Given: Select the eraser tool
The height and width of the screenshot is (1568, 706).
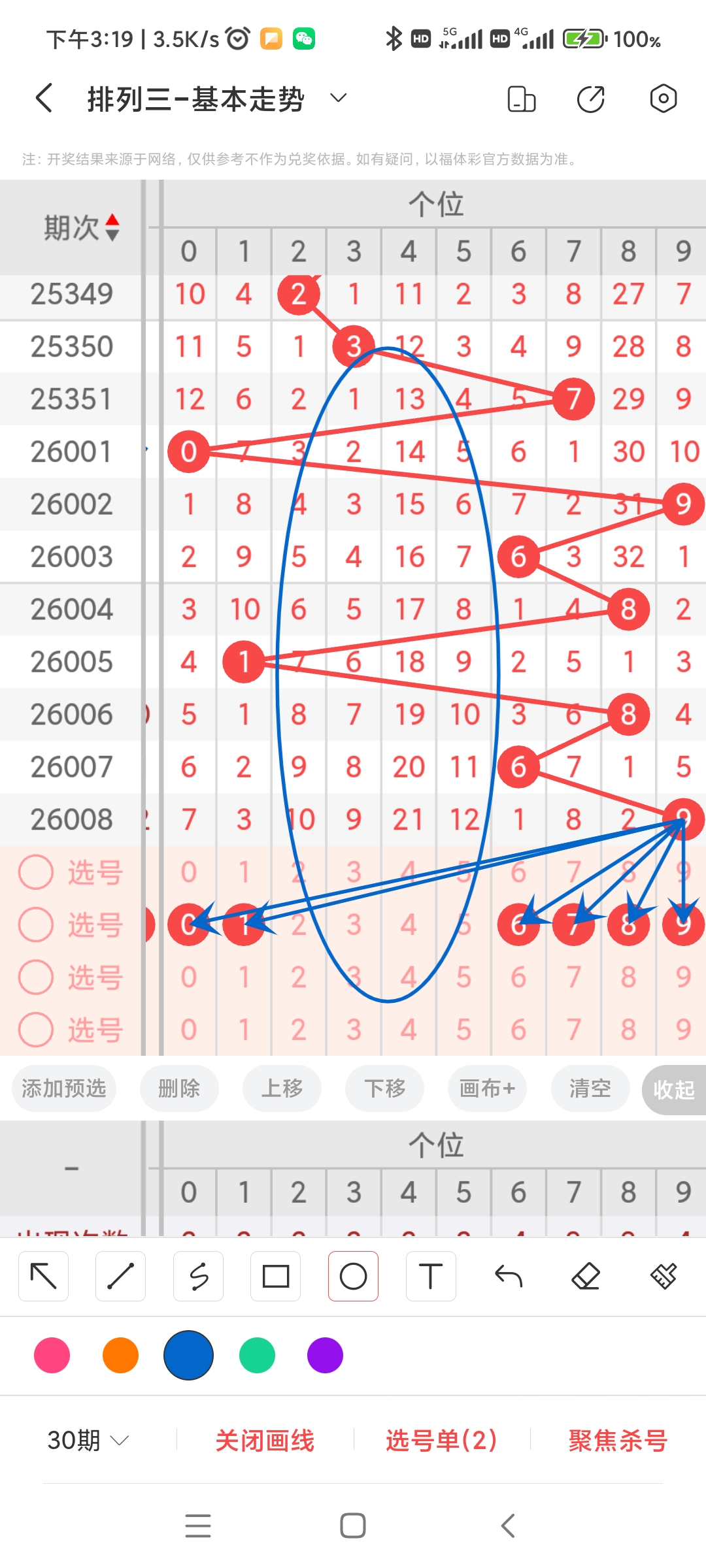Looking at the screenshot, I should 586,1275.
